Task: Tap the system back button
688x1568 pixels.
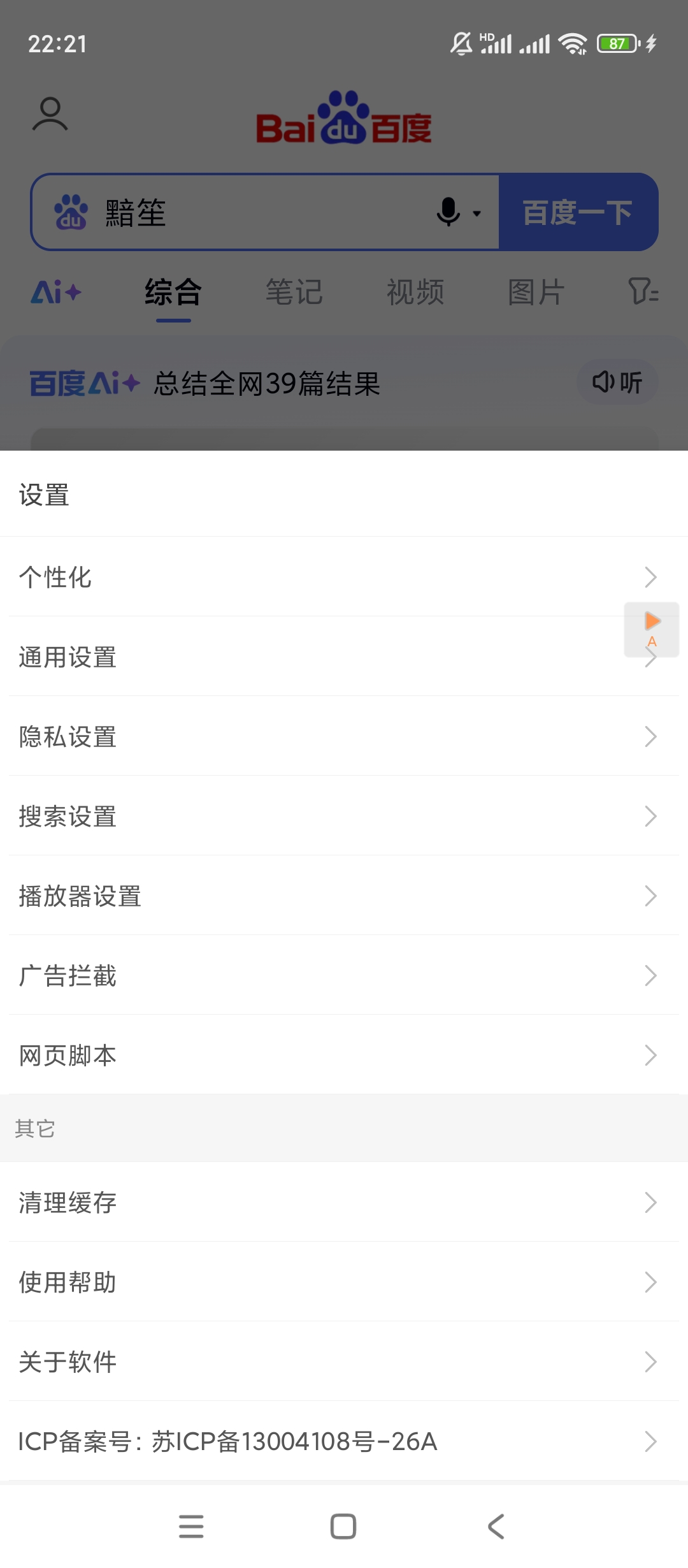Action: coord(496,1527)
